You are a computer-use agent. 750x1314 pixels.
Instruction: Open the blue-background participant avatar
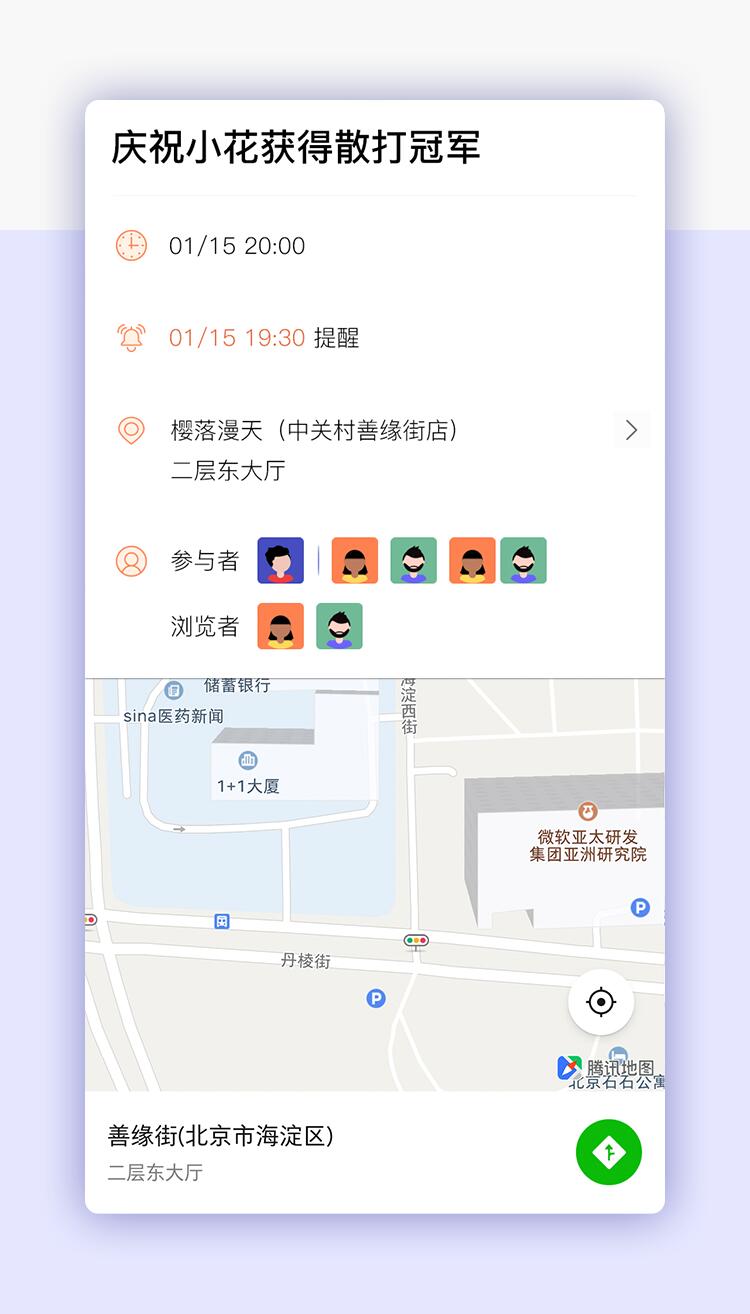pos(280,560)
